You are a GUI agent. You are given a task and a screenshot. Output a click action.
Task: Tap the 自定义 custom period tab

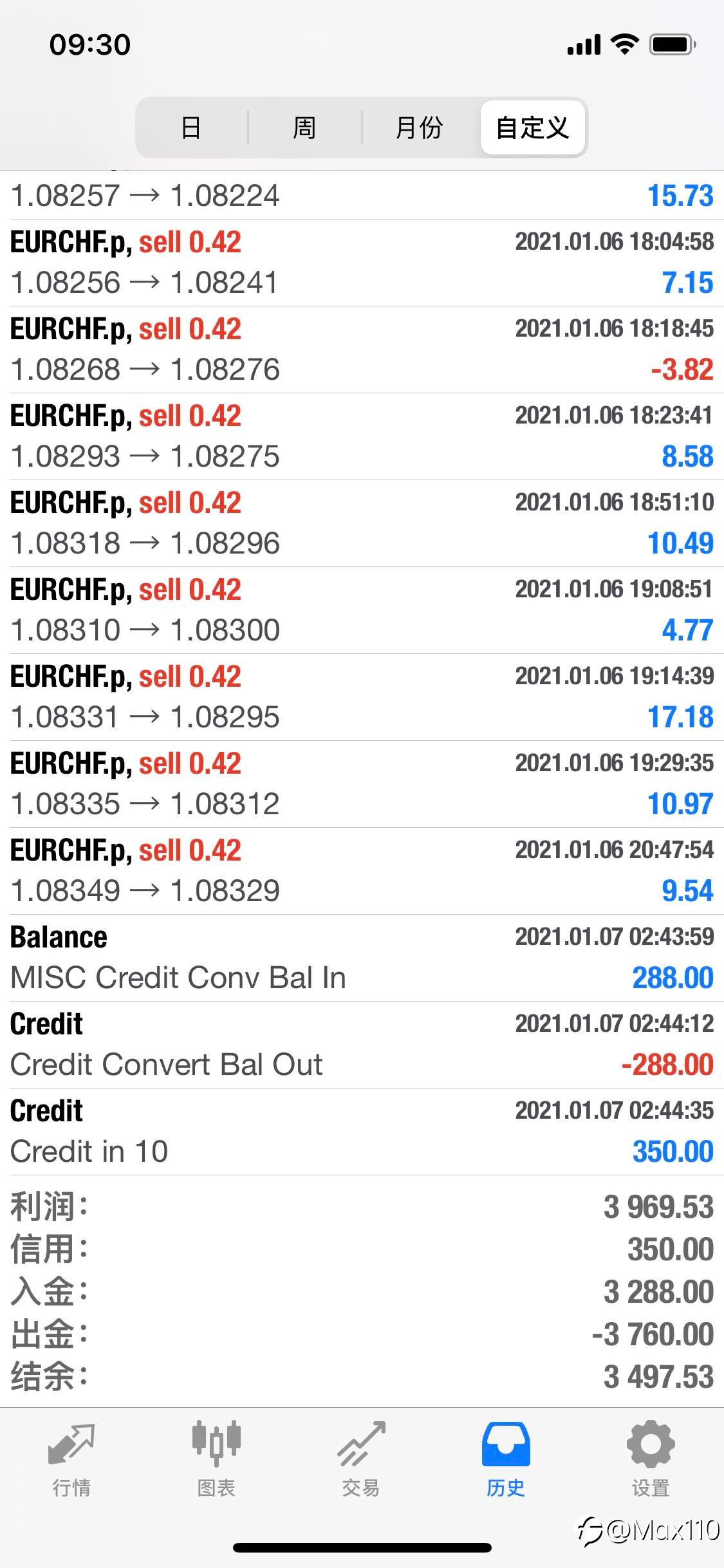click(x=533, y=127)
